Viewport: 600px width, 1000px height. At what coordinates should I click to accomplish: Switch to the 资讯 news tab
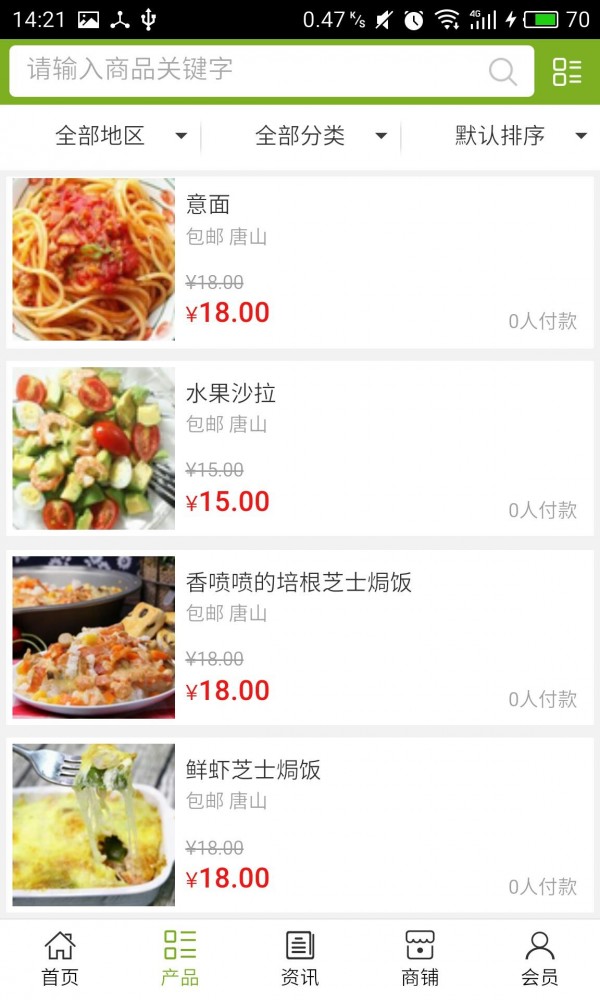click(x=300, y=958)
